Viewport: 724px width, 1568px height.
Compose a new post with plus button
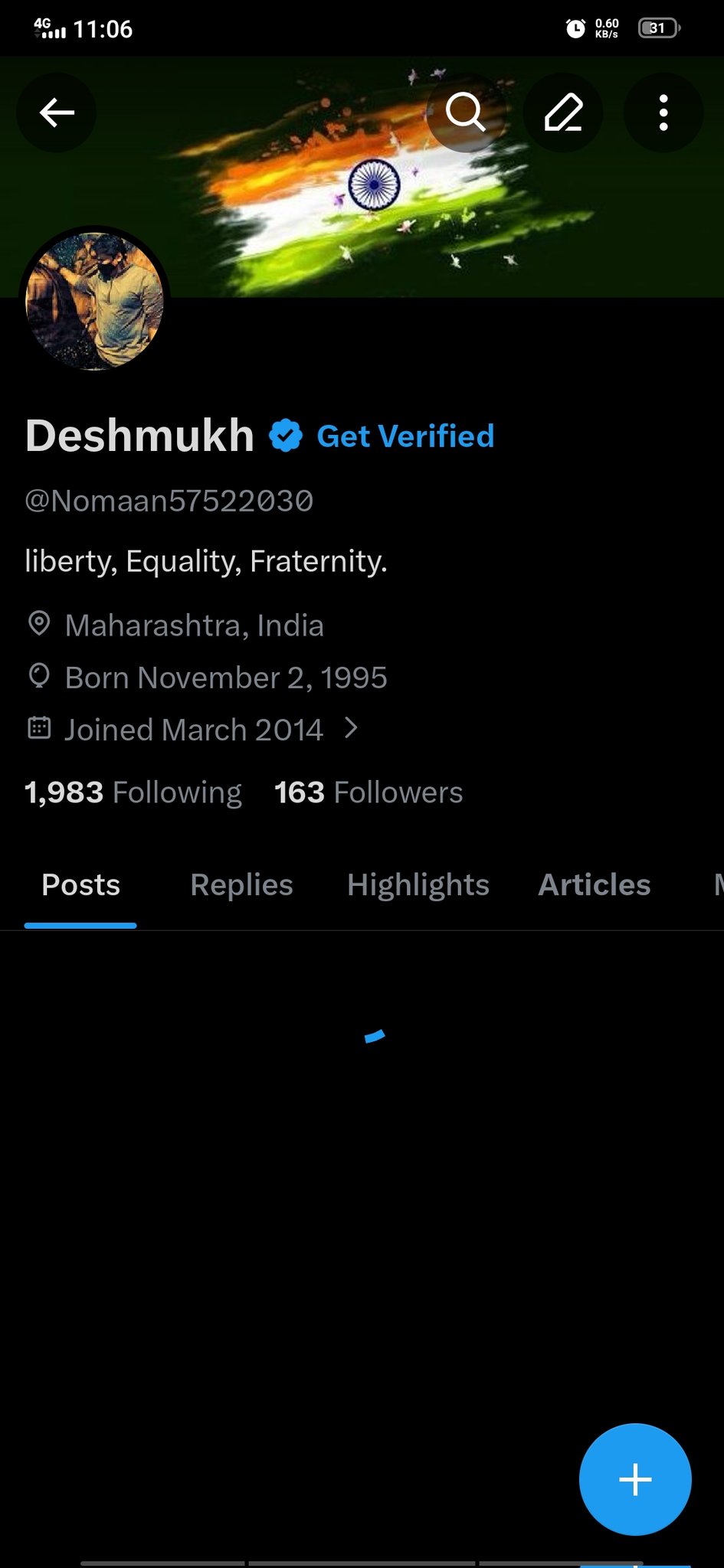635,1479
